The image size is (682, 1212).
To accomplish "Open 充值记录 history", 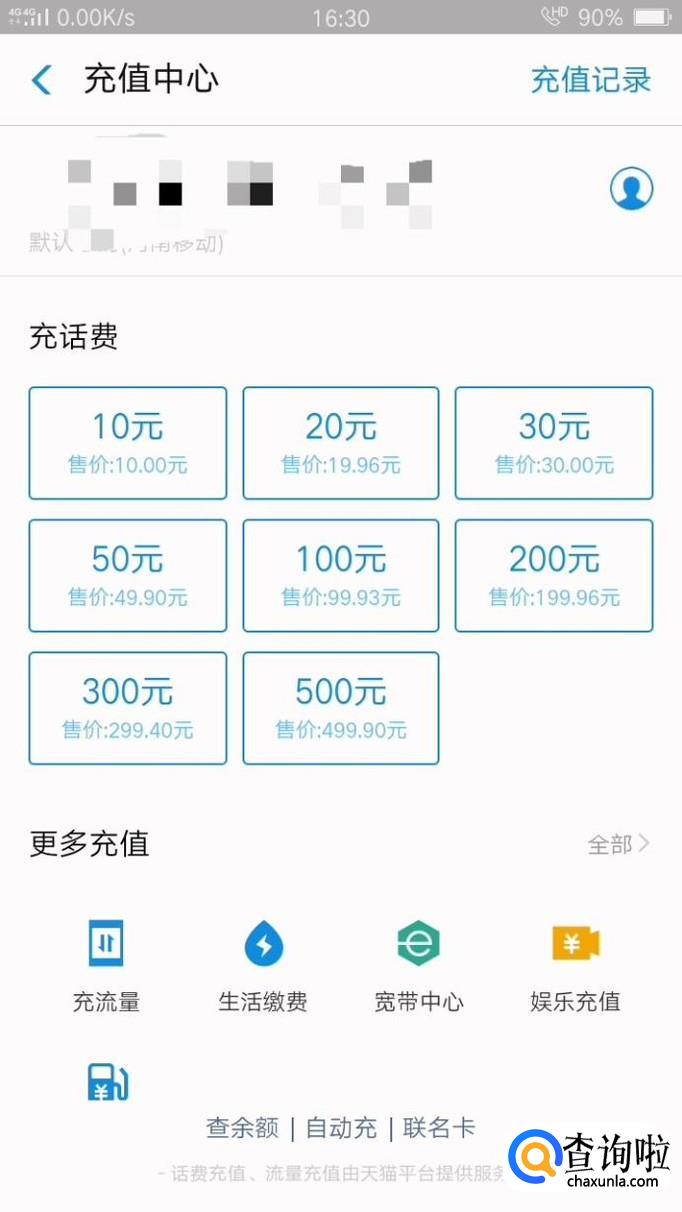I will pyautogui.click(x=590, y=80).
